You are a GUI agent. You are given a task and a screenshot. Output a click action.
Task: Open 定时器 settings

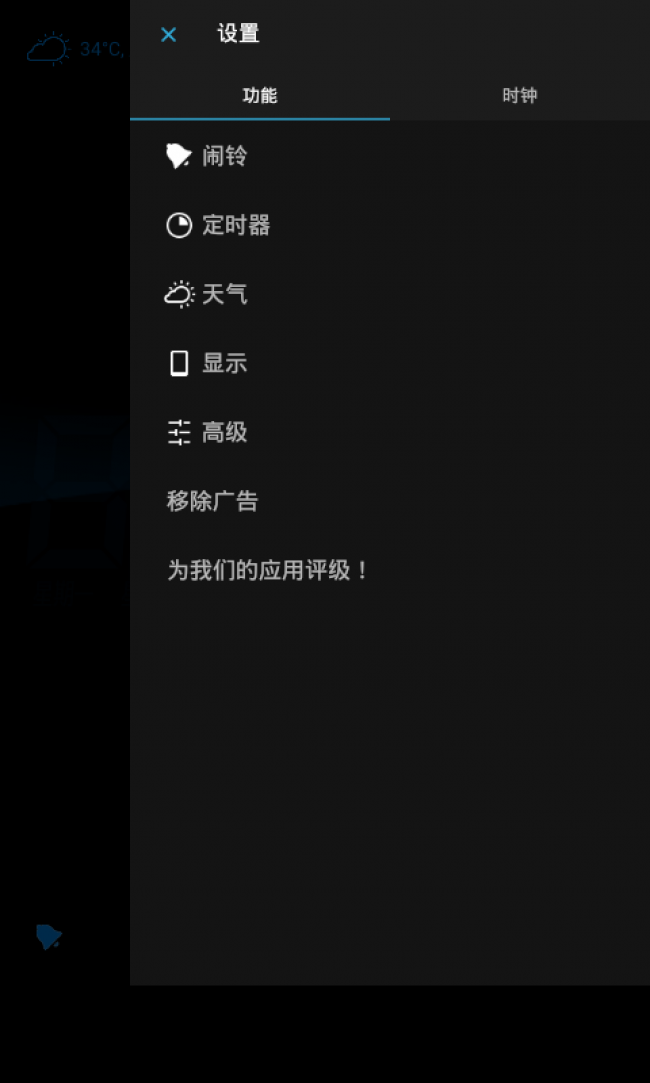(390, 226)
